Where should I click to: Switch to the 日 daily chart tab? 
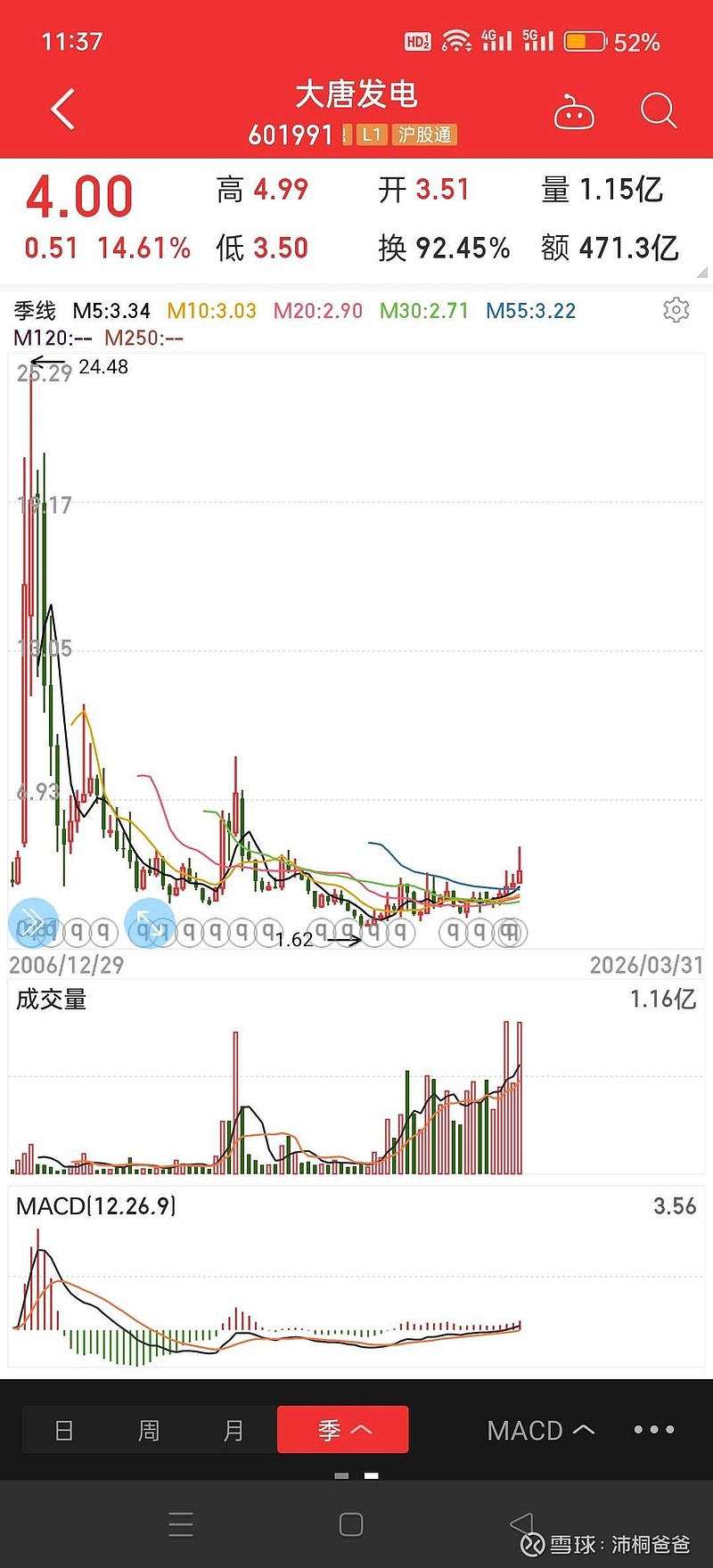tap(62, 1429)
